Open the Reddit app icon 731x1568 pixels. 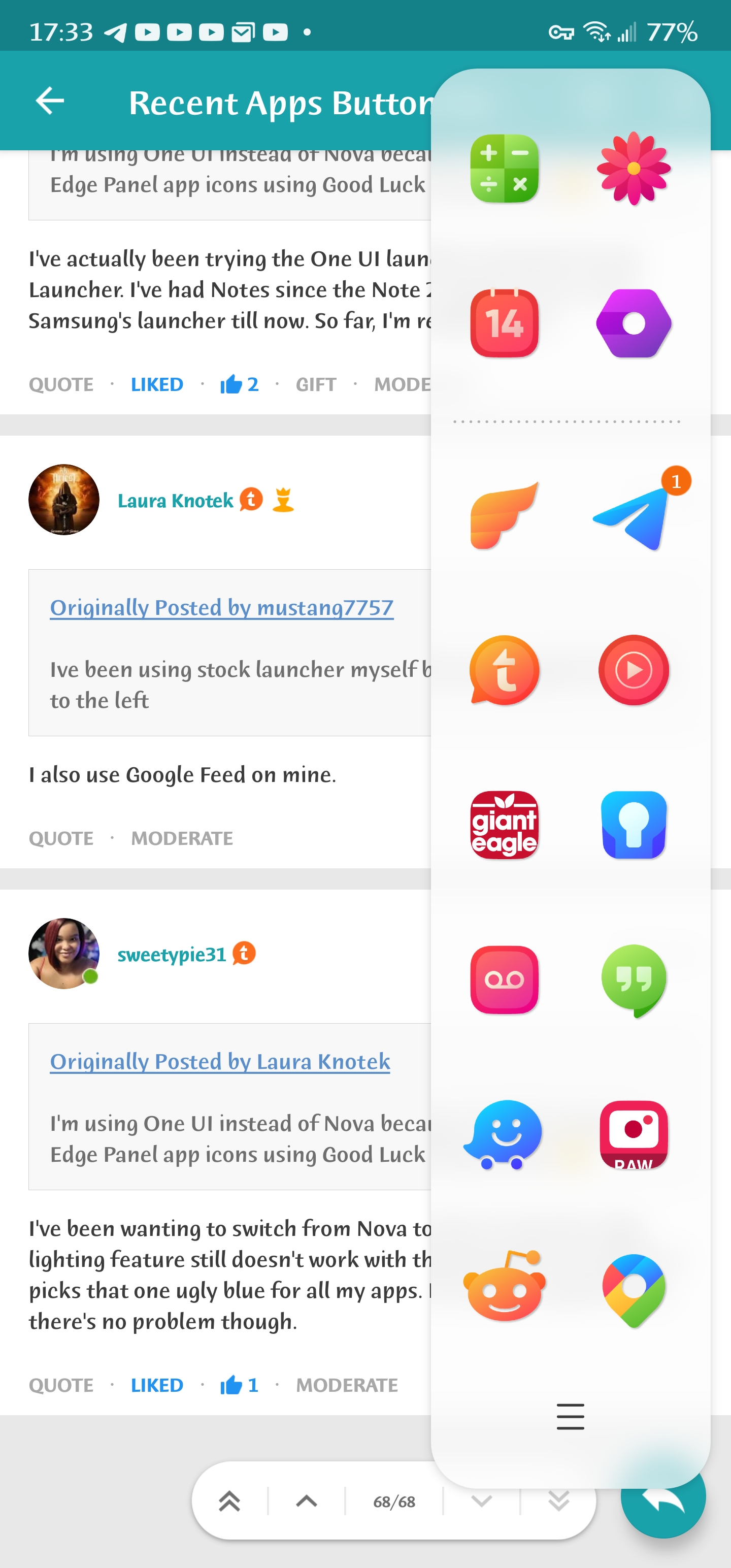[504, 1287]
